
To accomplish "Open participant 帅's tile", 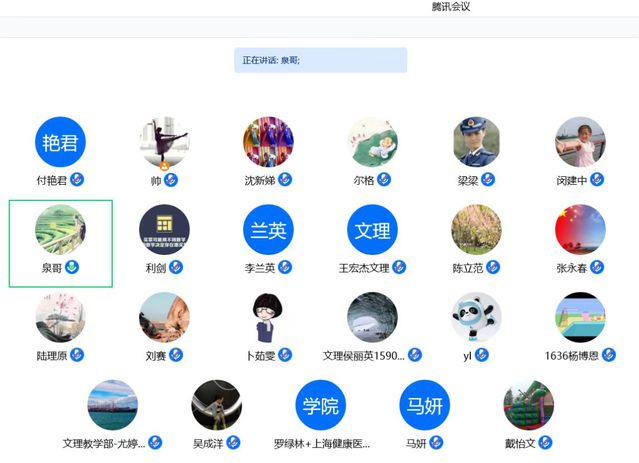I will pos(164,143).
